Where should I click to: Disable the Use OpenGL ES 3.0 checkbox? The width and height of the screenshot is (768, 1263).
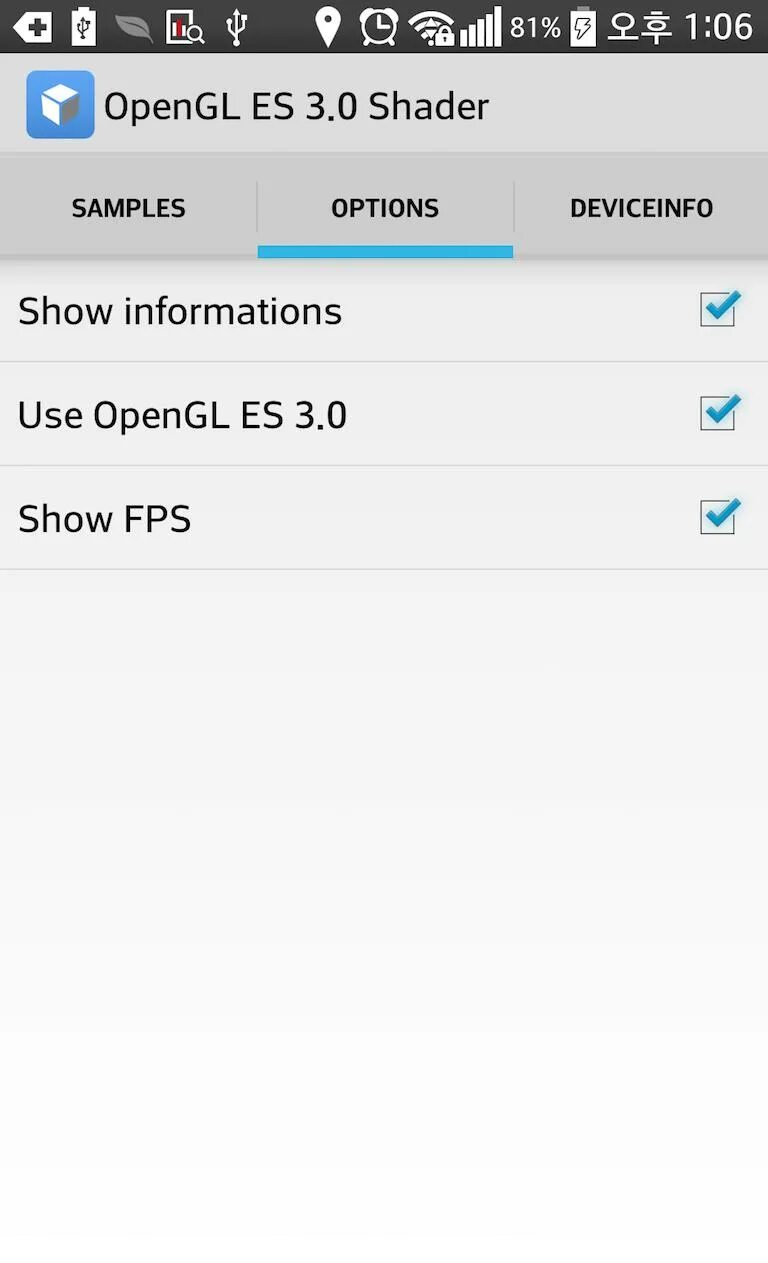coord(719,412)
